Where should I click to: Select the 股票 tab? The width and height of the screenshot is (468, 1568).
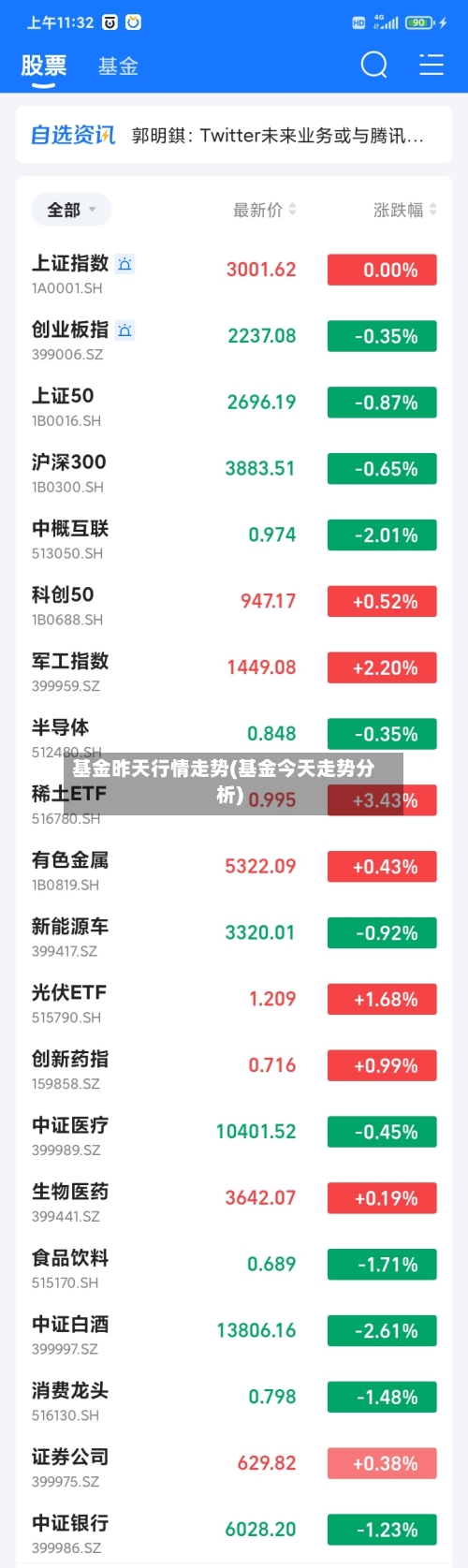[x=44, y=66]
